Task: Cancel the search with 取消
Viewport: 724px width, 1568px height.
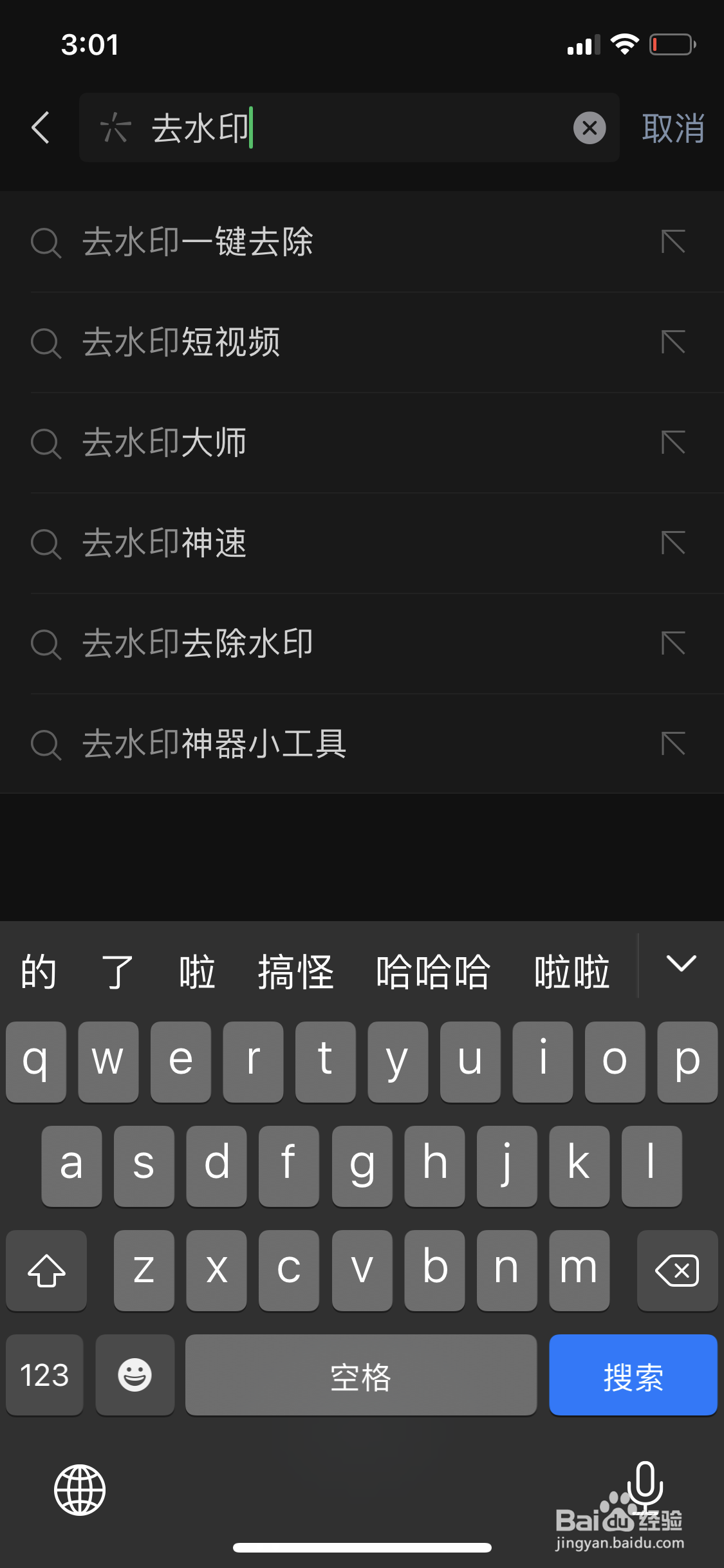Action: tap(672, 128)
